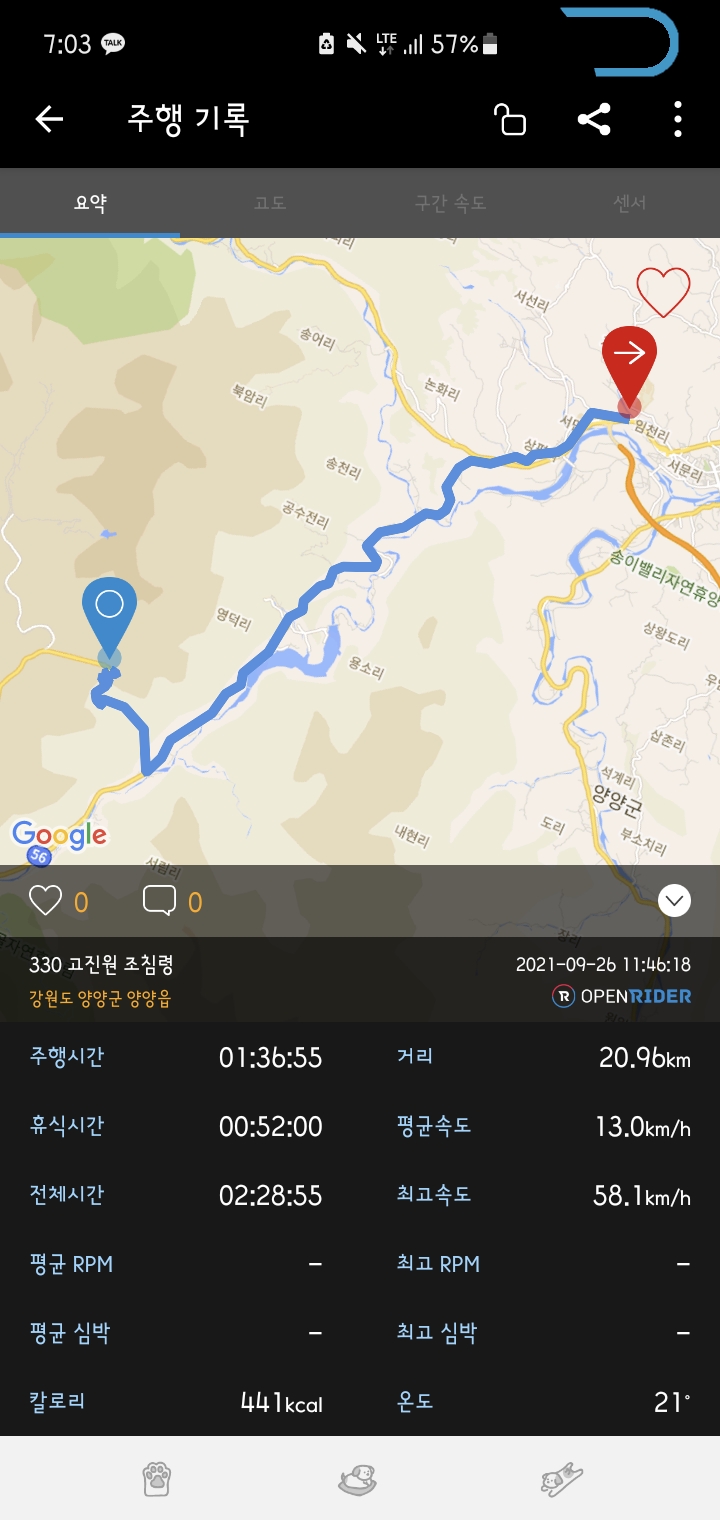Open the 구간 속도 tab

(450, 203)
